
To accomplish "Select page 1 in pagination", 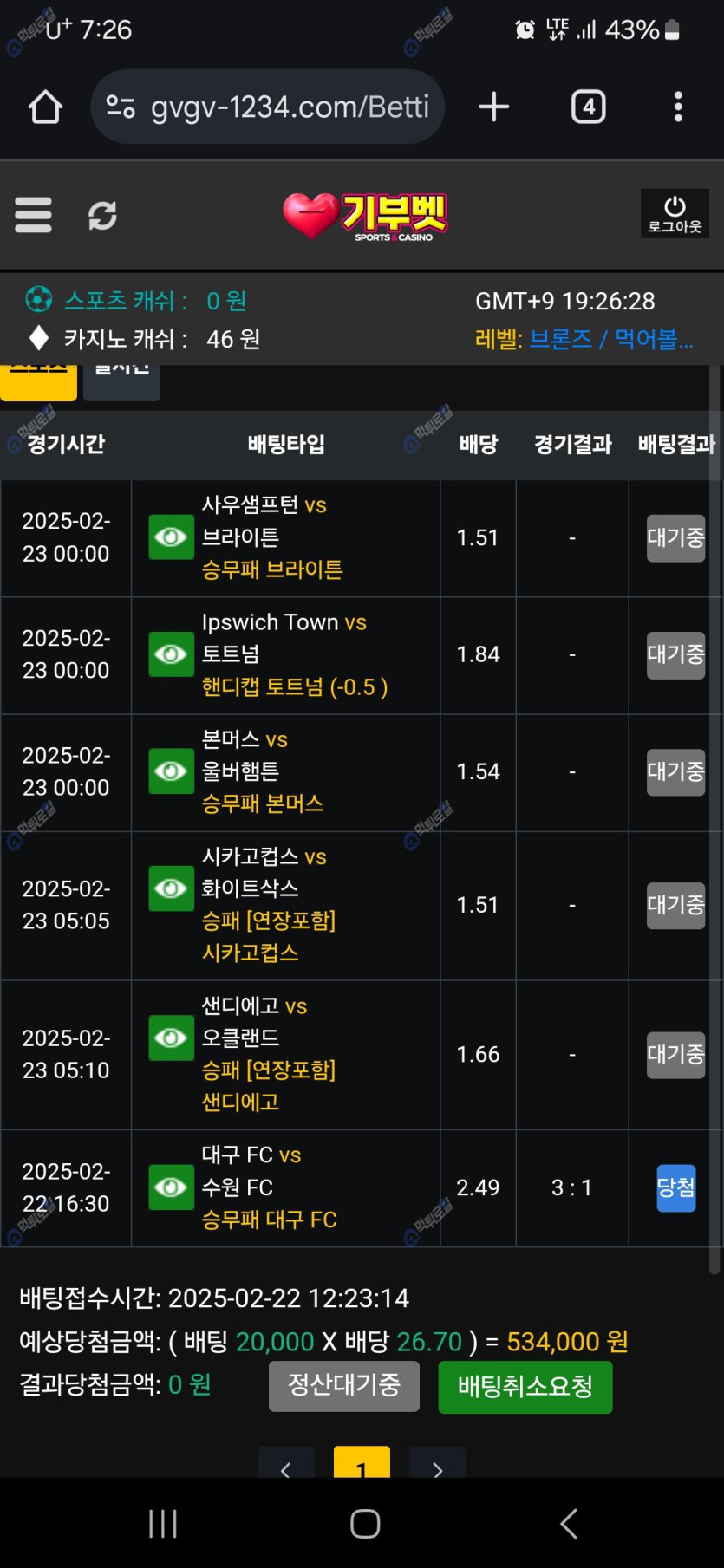I will pyautogui.click(x=362, y=1463).
